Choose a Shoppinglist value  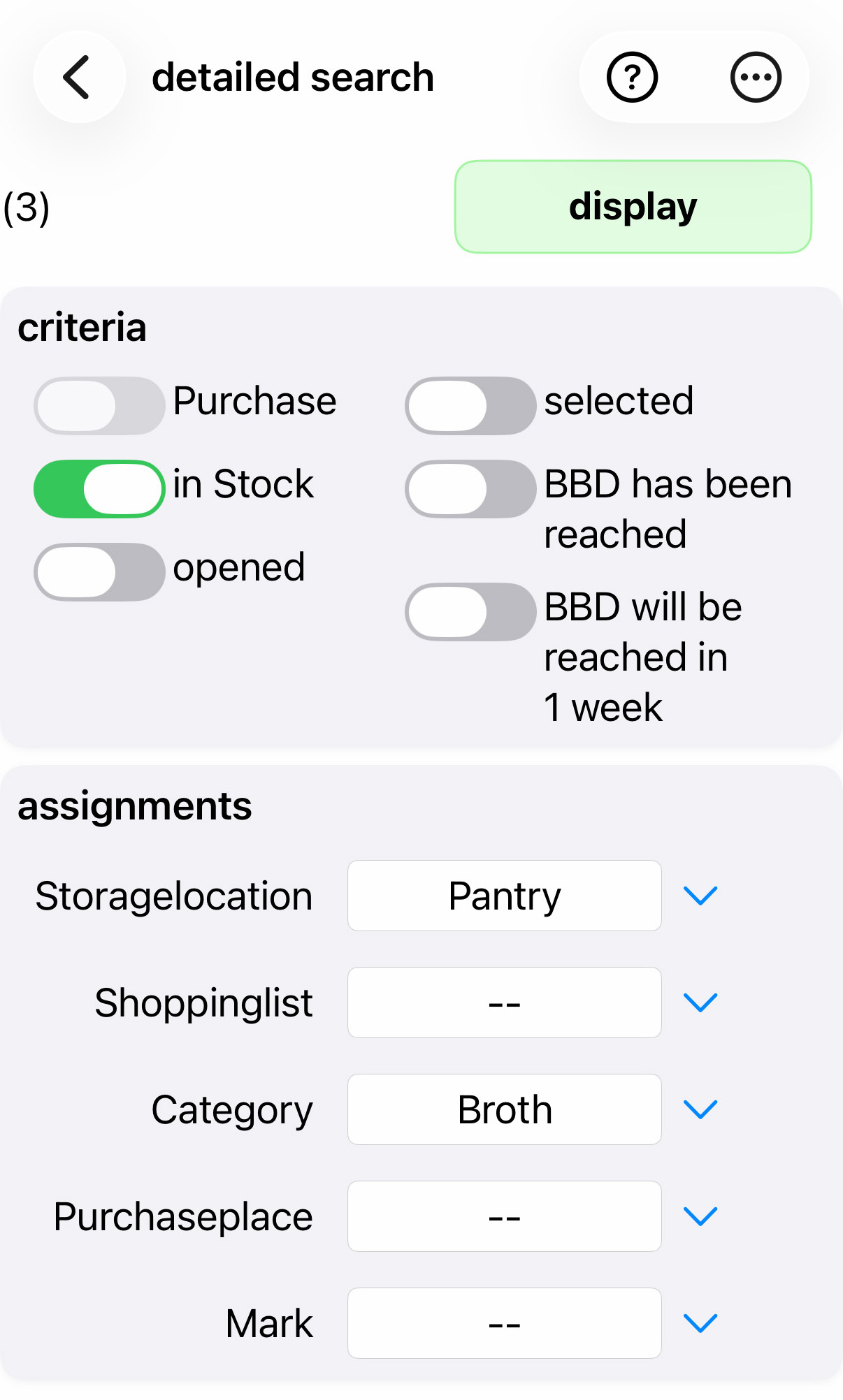504,1002
